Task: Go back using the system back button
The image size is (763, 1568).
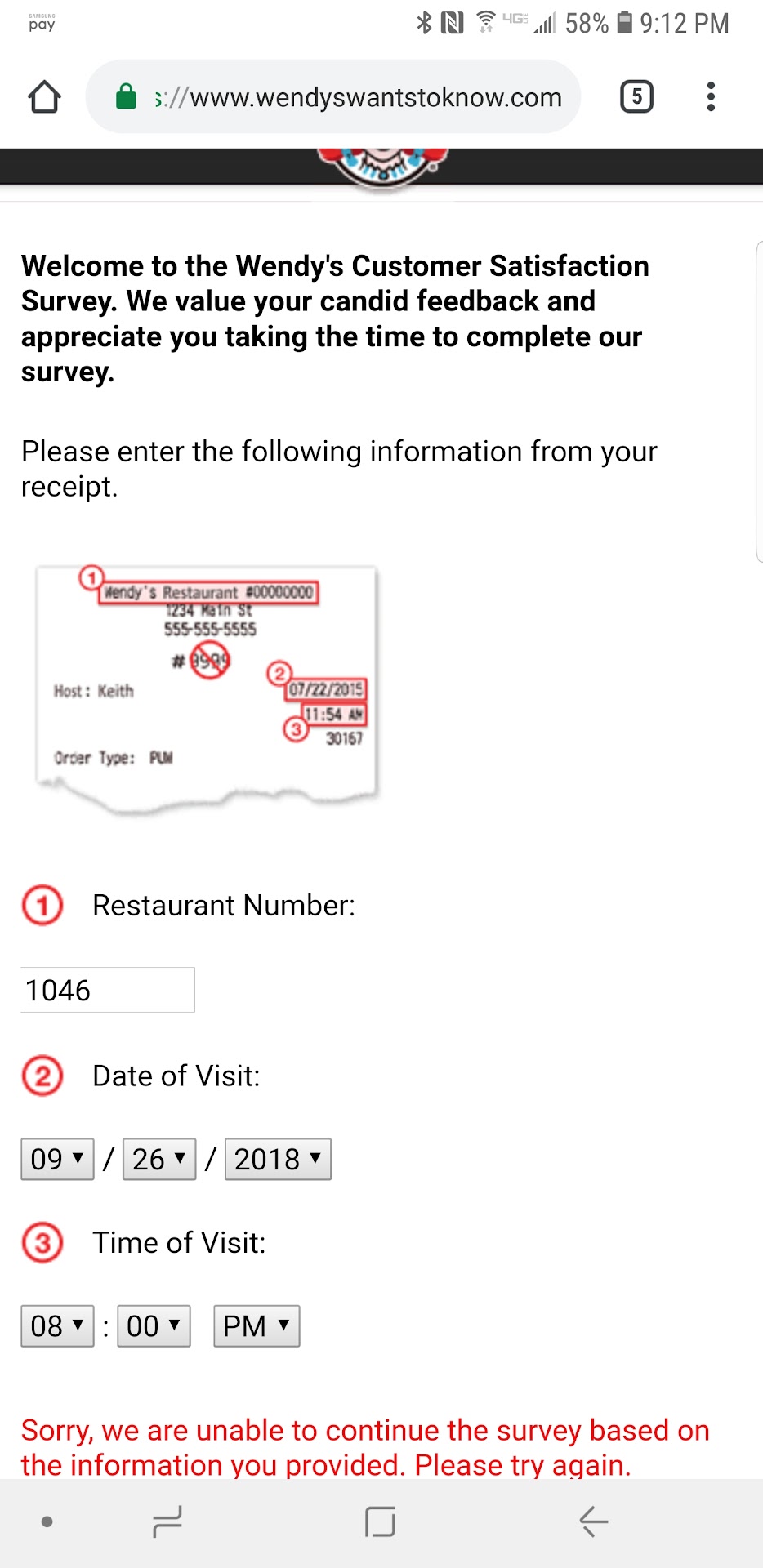Action: pyautogui.click(x=593, y=1521)
